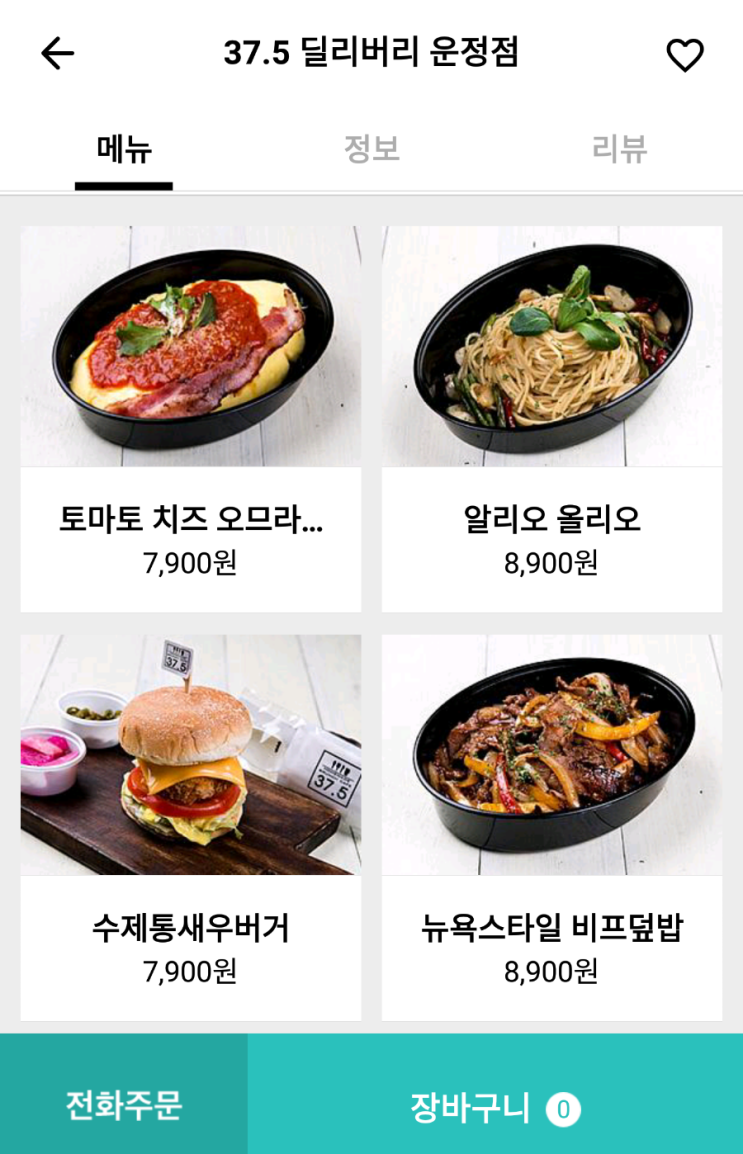Tap the 전화주문 button

[x=124, y=1106]
